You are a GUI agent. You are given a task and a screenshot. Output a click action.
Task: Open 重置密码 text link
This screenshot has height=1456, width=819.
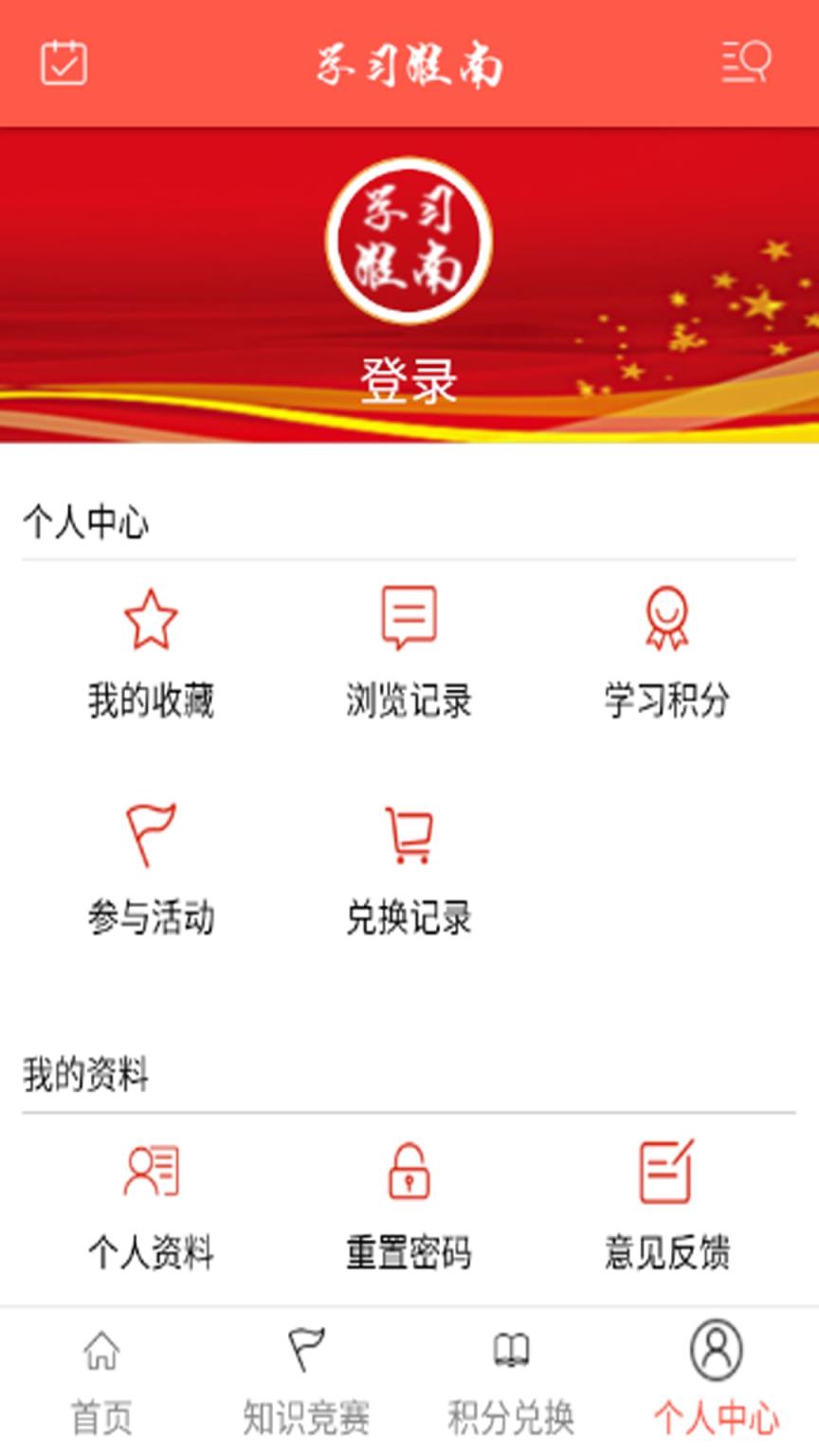click(x=408, y=1251)
